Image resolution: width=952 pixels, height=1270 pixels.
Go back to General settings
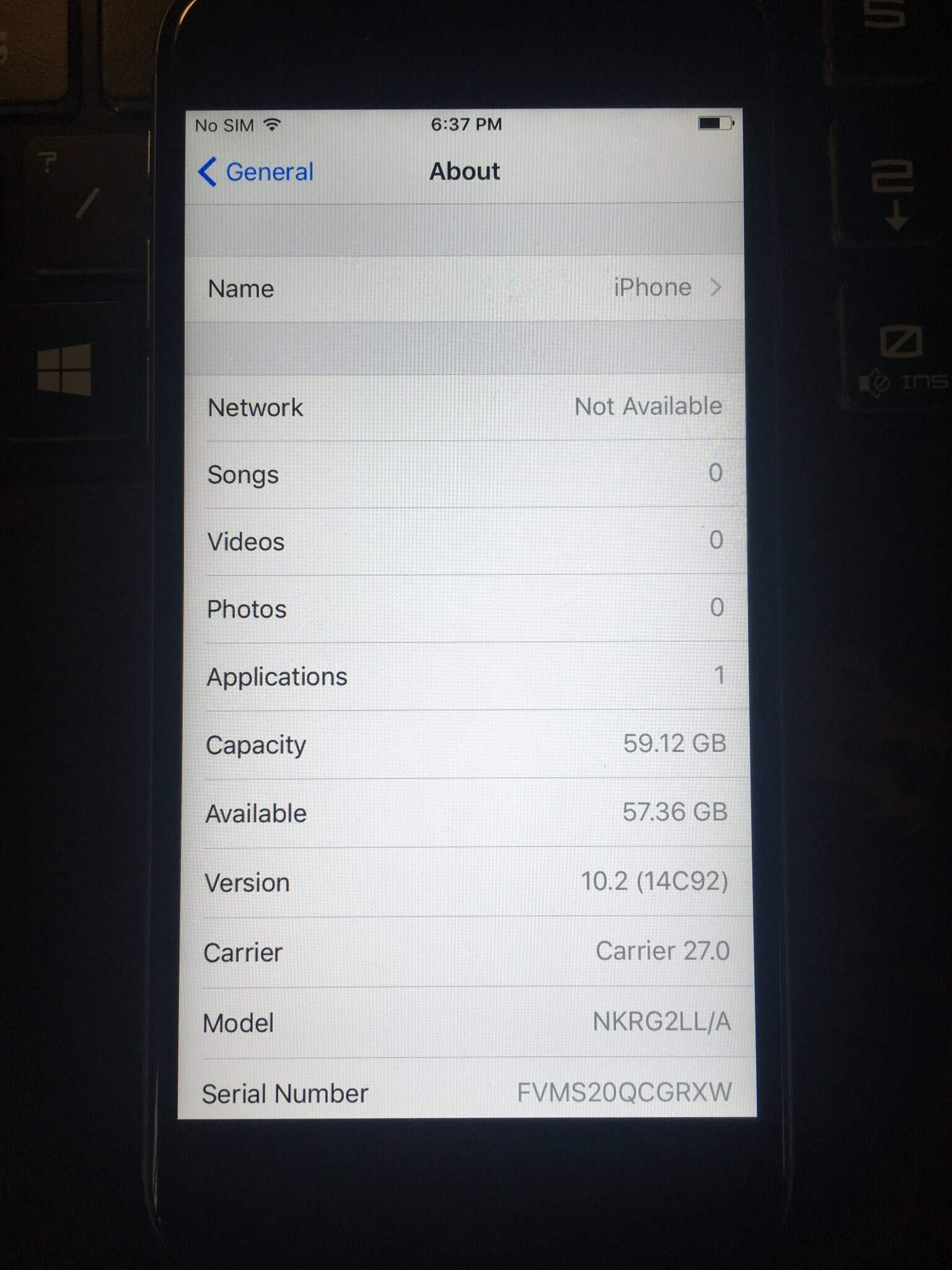[256, 172]
